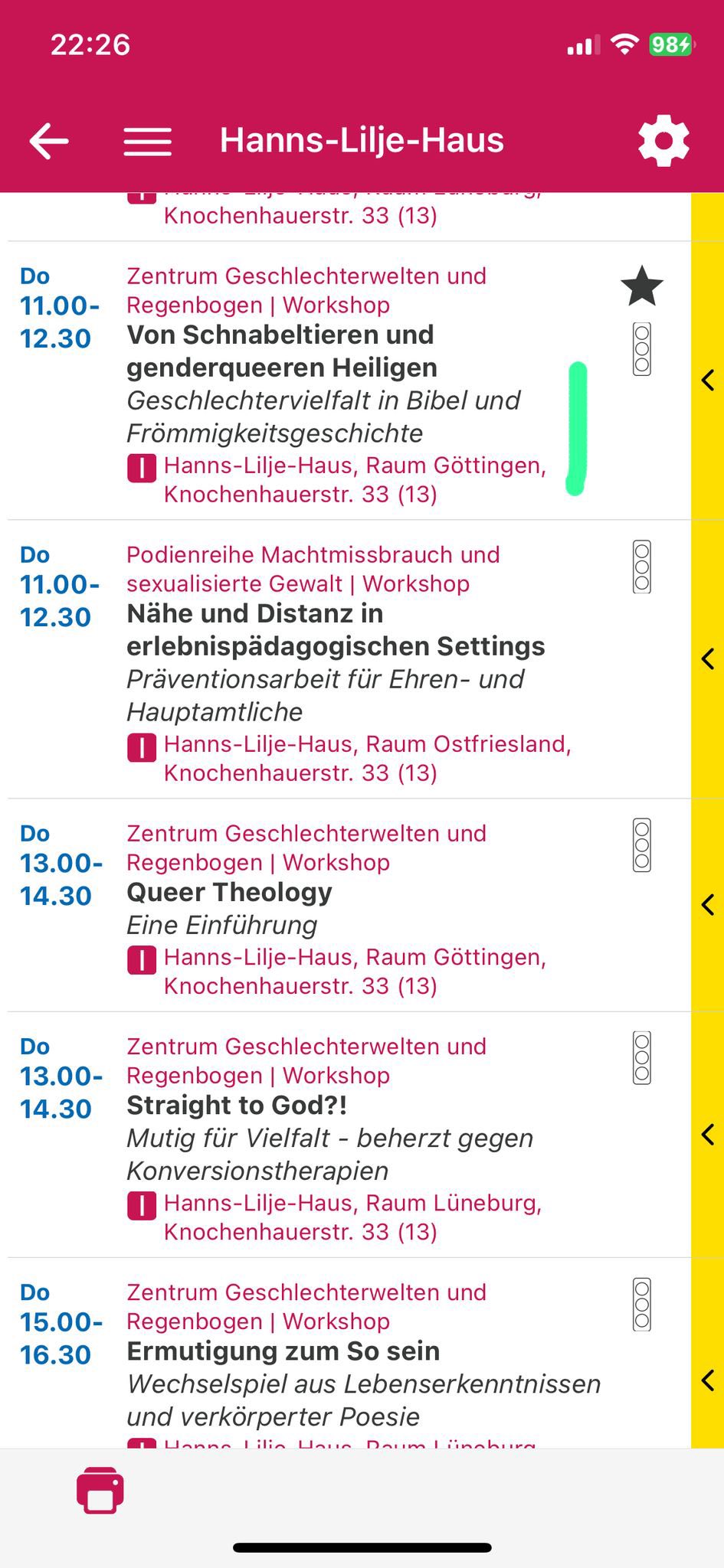This screenshot has width=724, height=1568.
Task: Open the Von Schnabeltieren und genderqueeren Heiligen event
Action: 281,351
